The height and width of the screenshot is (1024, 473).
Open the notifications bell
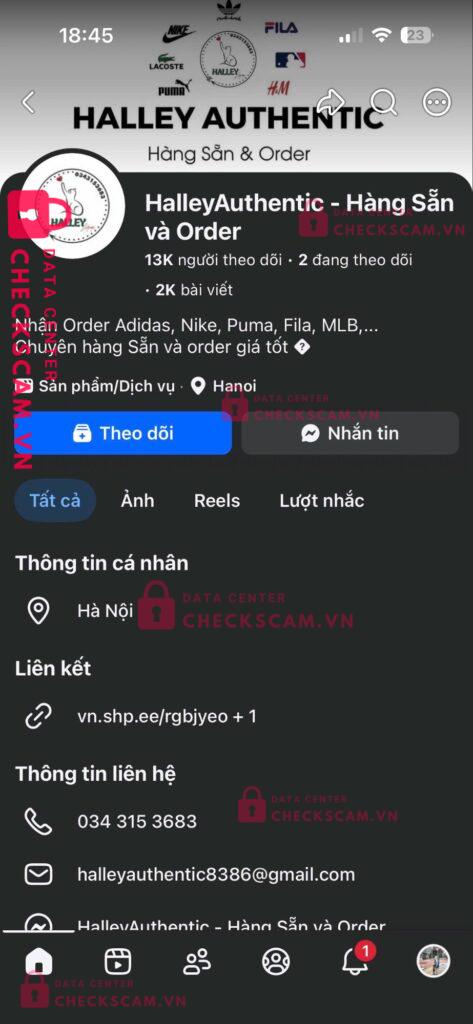pyautogui.click(x=355, y=960)
